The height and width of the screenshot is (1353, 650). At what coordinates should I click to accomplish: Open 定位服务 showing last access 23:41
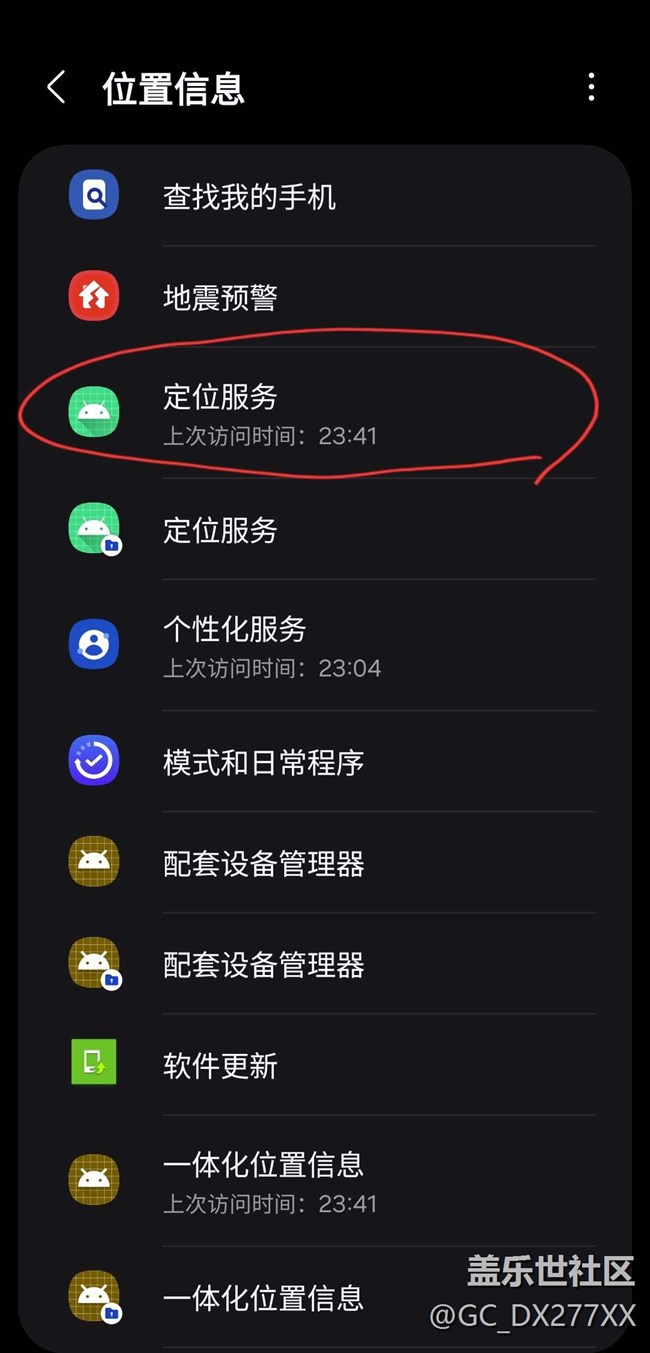click(x=325, y=413)
